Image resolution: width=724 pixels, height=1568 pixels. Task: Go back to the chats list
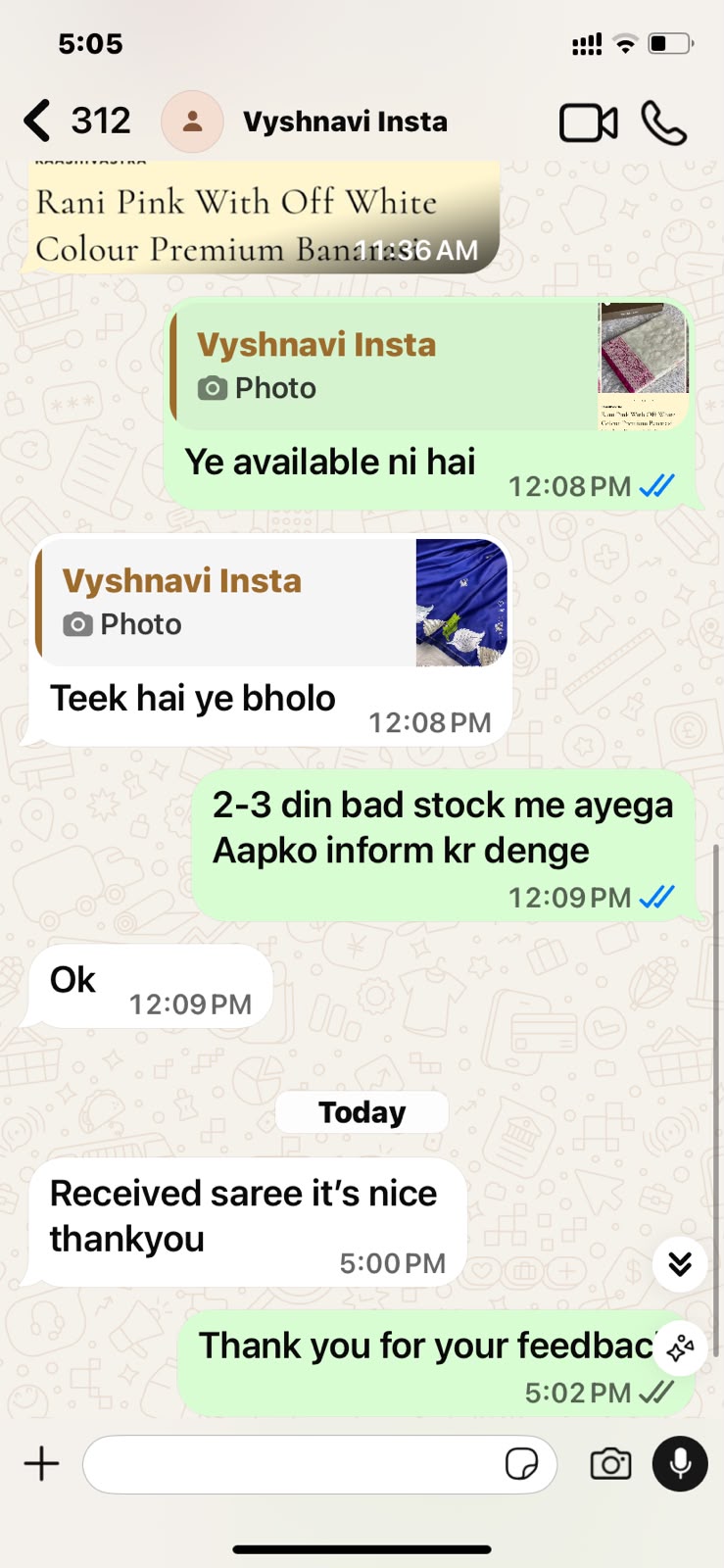pos(76,122)
